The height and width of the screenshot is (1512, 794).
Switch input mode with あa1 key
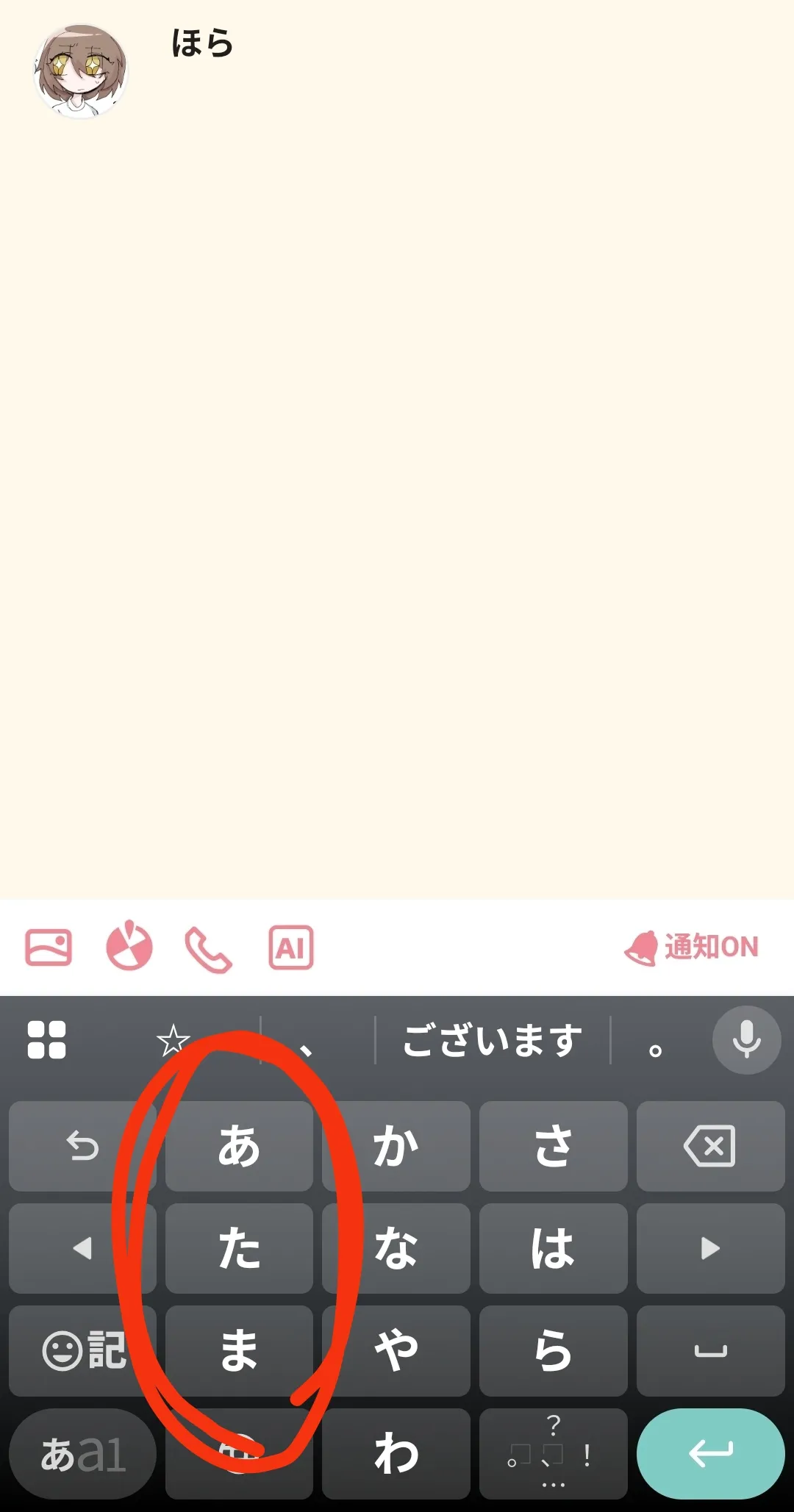[x=82, y=1453]
